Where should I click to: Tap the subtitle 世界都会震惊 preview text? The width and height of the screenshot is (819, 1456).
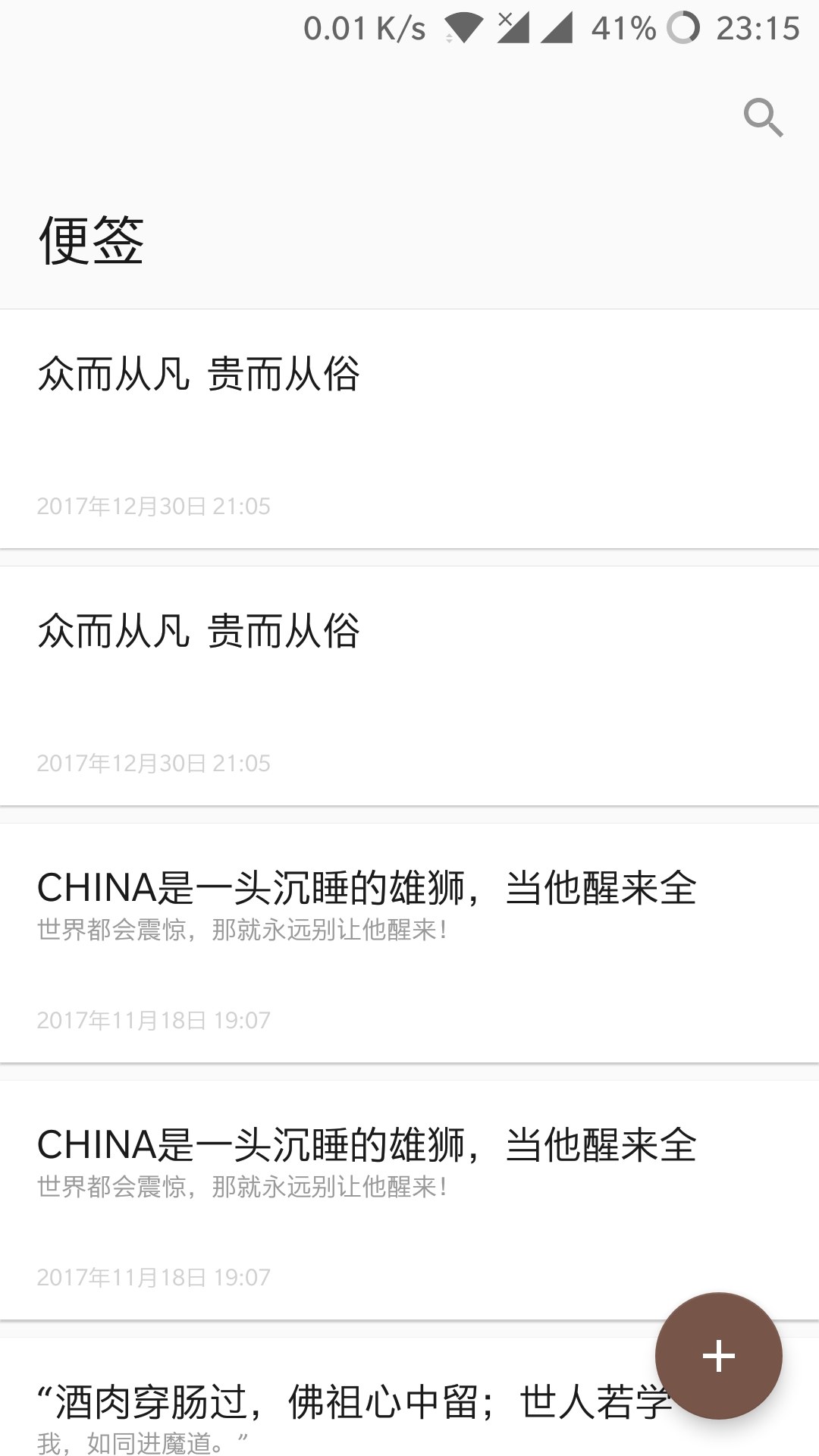tap(243, 932)
